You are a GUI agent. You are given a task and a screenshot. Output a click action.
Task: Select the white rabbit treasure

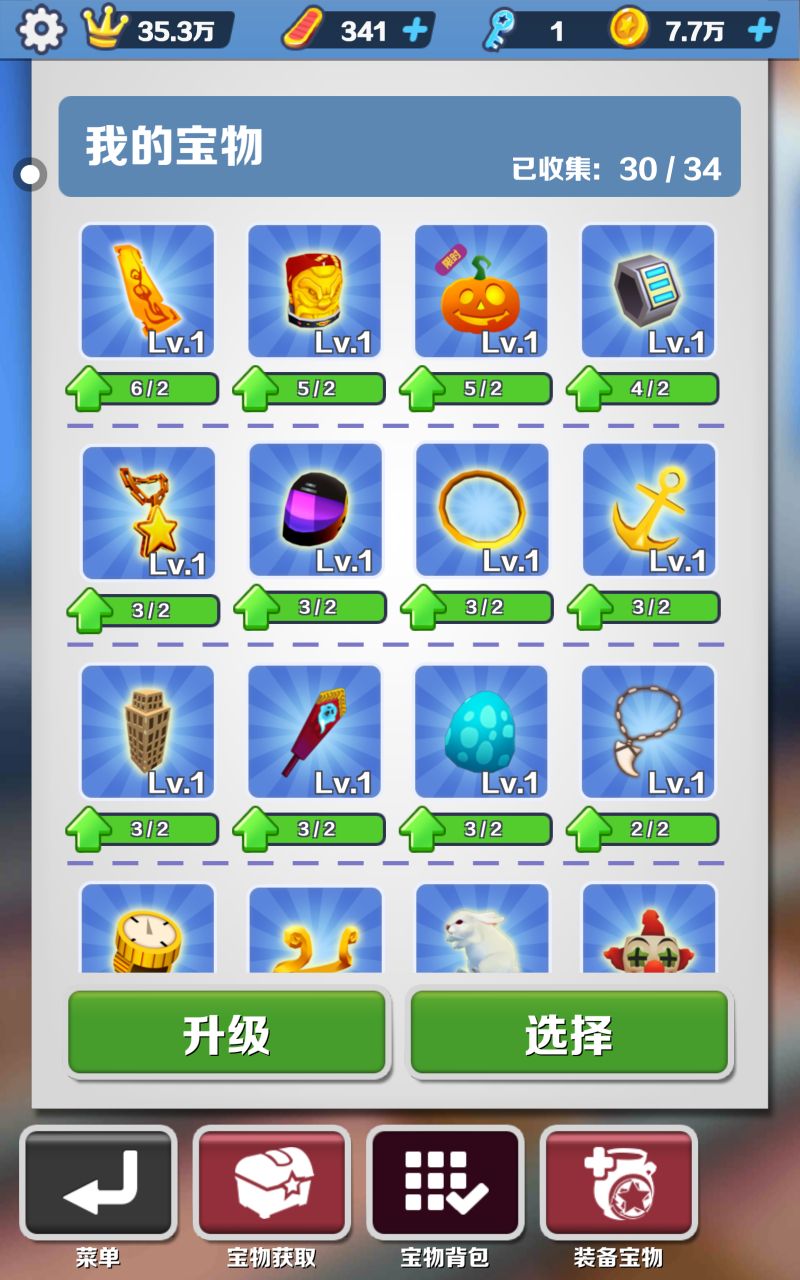point(483,929)
